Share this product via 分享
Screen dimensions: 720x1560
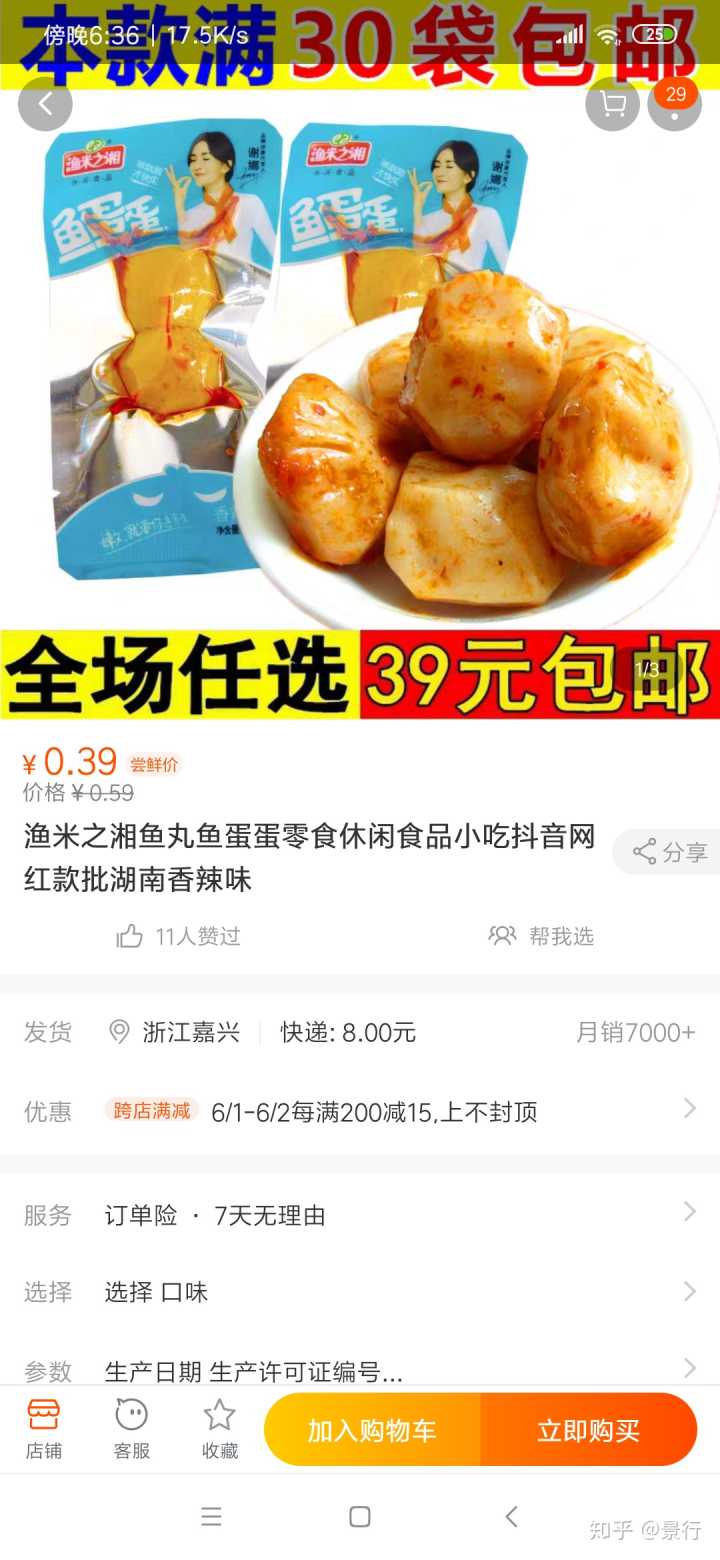[x=670, y=852]
